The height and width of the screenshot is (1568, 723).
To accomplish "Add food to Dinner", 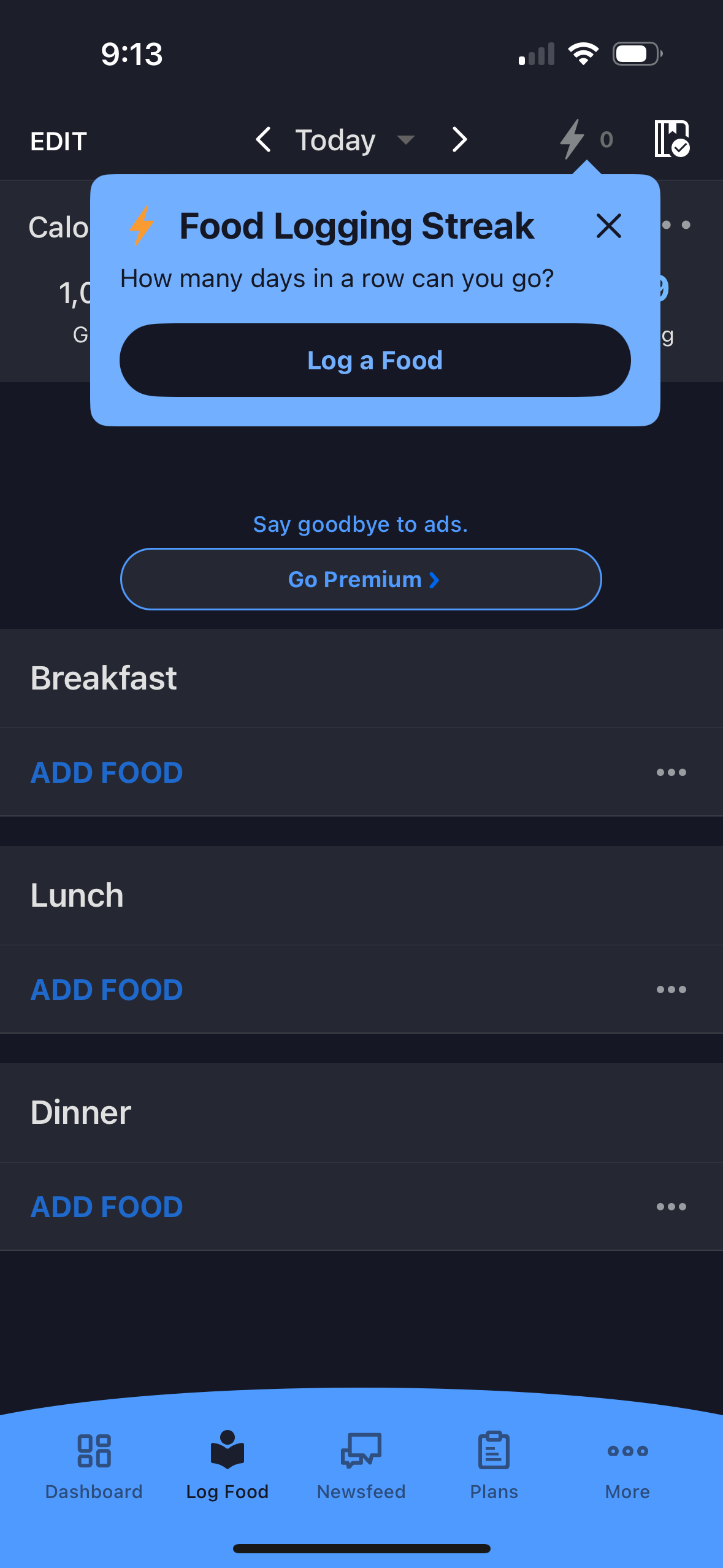I will 106,1206.
